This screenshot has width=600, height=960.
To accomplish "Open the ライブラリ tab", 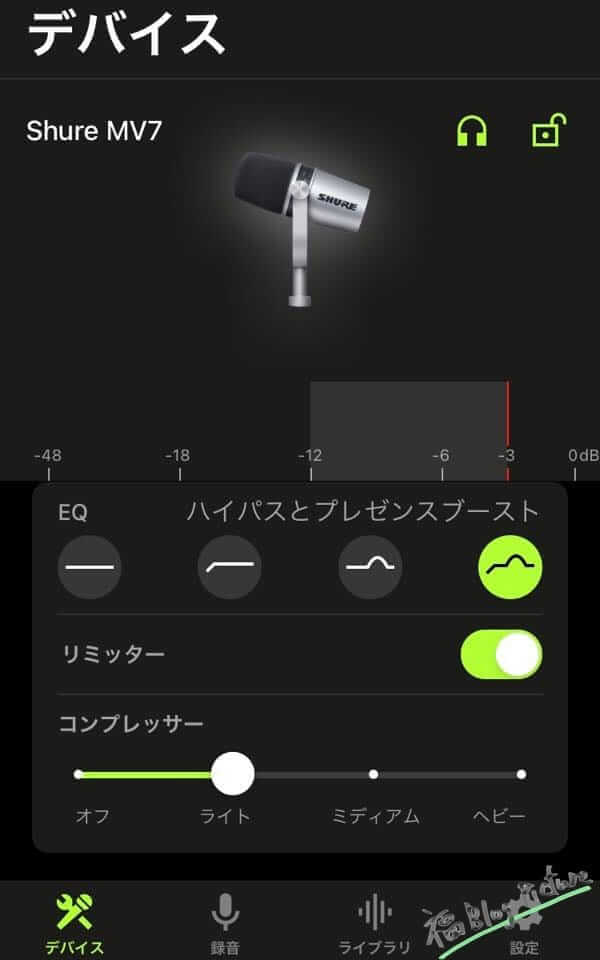I will (x=375, y=923).
